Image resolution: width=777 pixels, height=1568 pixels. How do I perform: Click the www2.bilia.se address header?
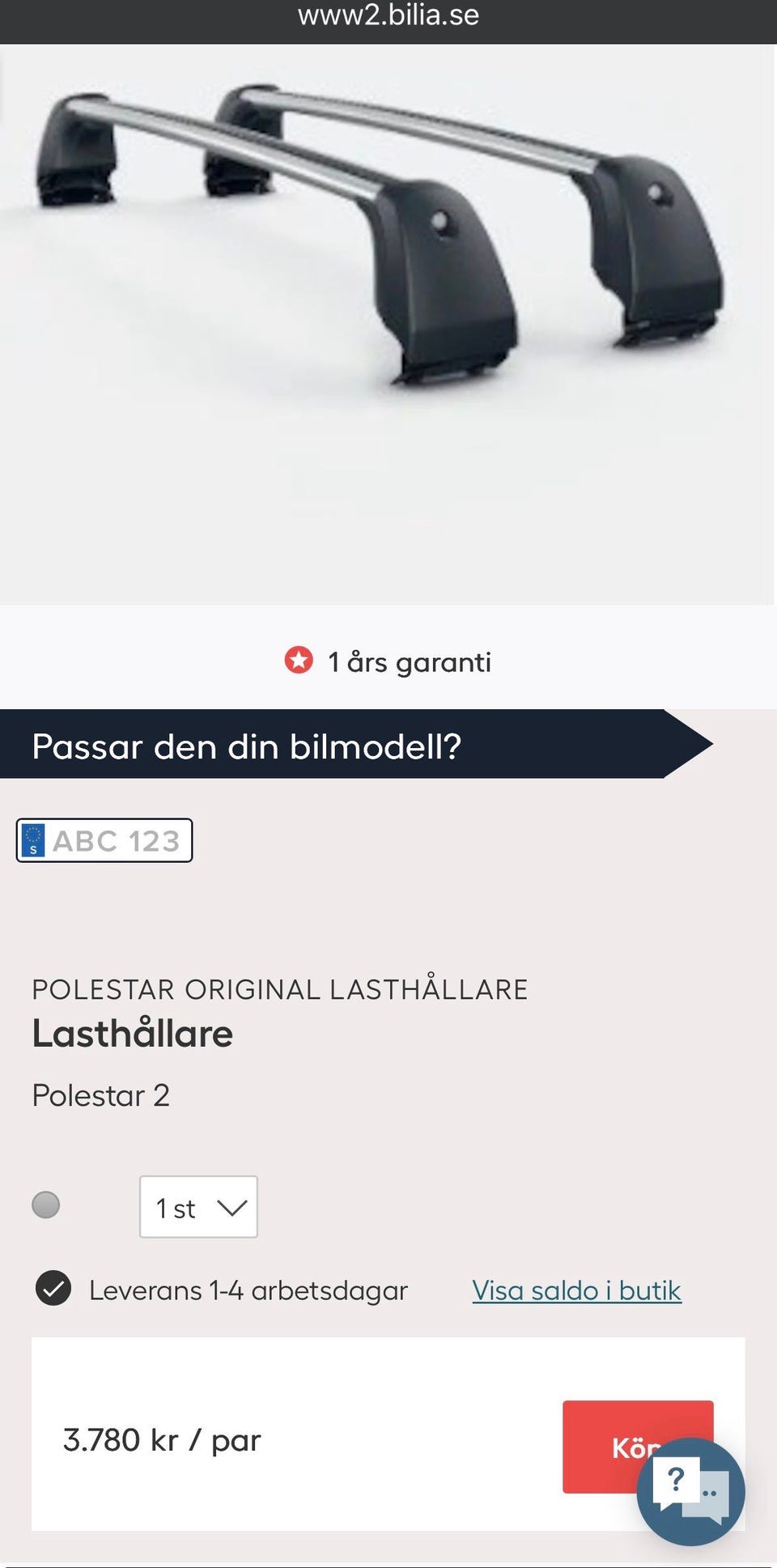(388, 16)
